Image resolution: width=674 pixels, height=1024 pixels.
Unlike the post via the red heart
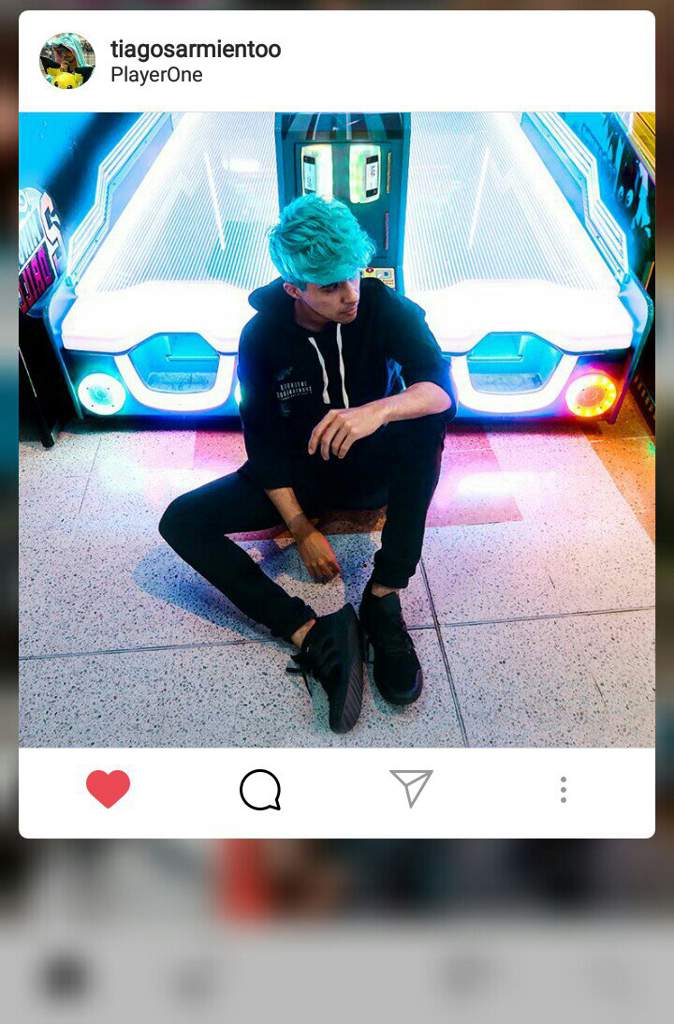coord(108,789)
